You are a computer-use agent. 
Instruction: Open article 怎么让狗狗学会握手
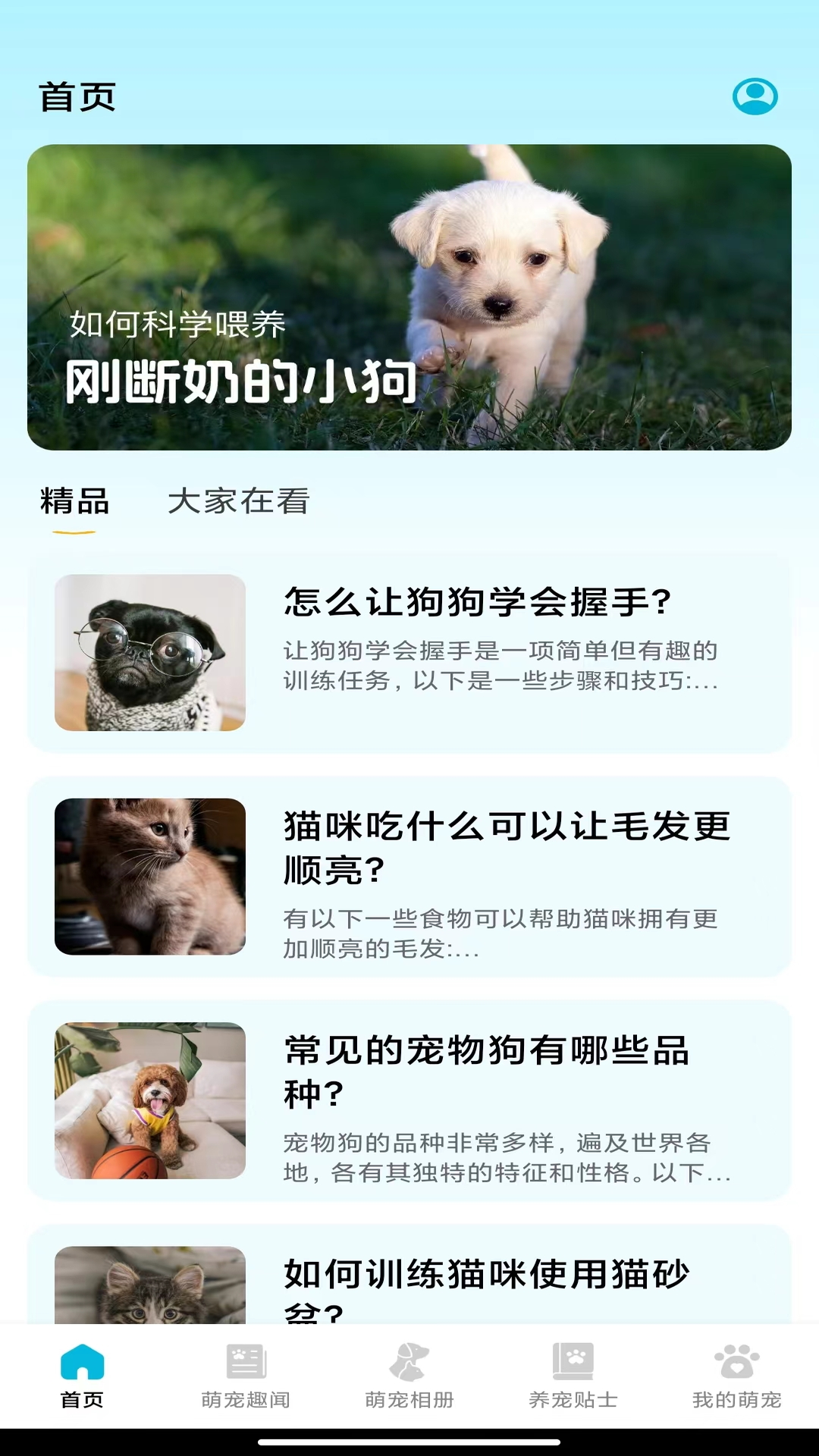click(409, 654)
